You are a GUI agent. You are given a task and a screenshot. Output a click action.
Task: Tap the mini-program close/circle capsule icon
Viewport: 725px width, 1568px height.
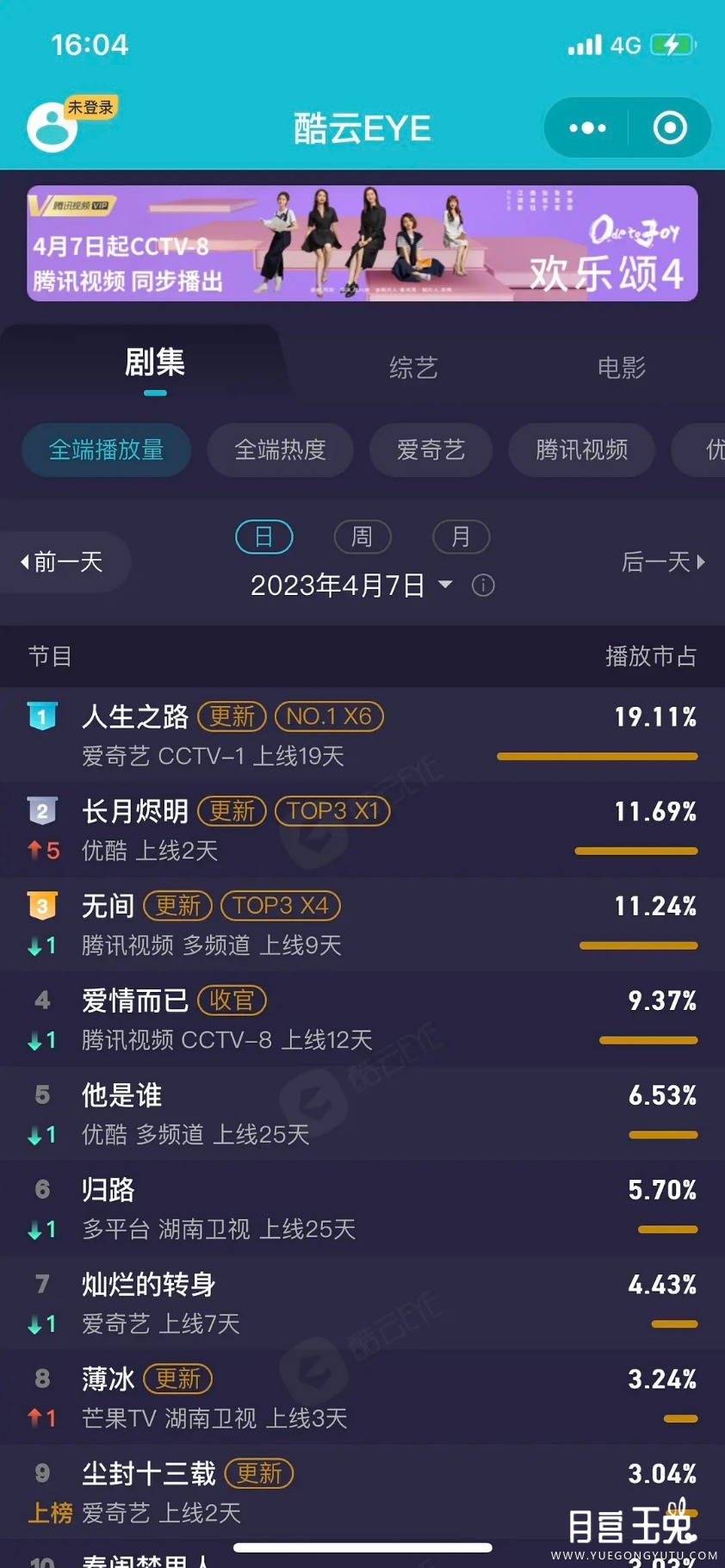coord(670,127)
